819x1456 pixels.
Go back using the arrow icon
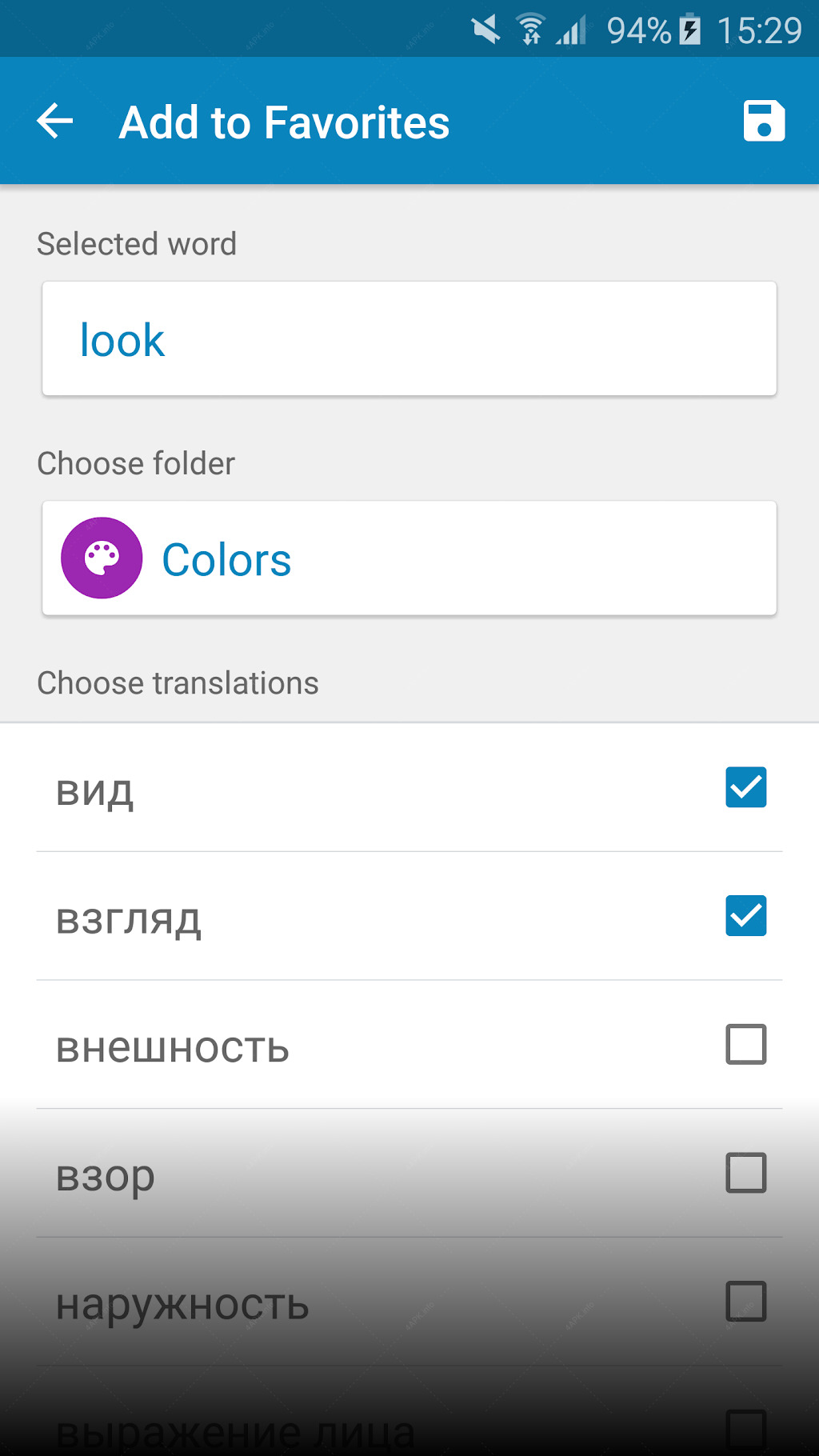(x=55, y=122)
